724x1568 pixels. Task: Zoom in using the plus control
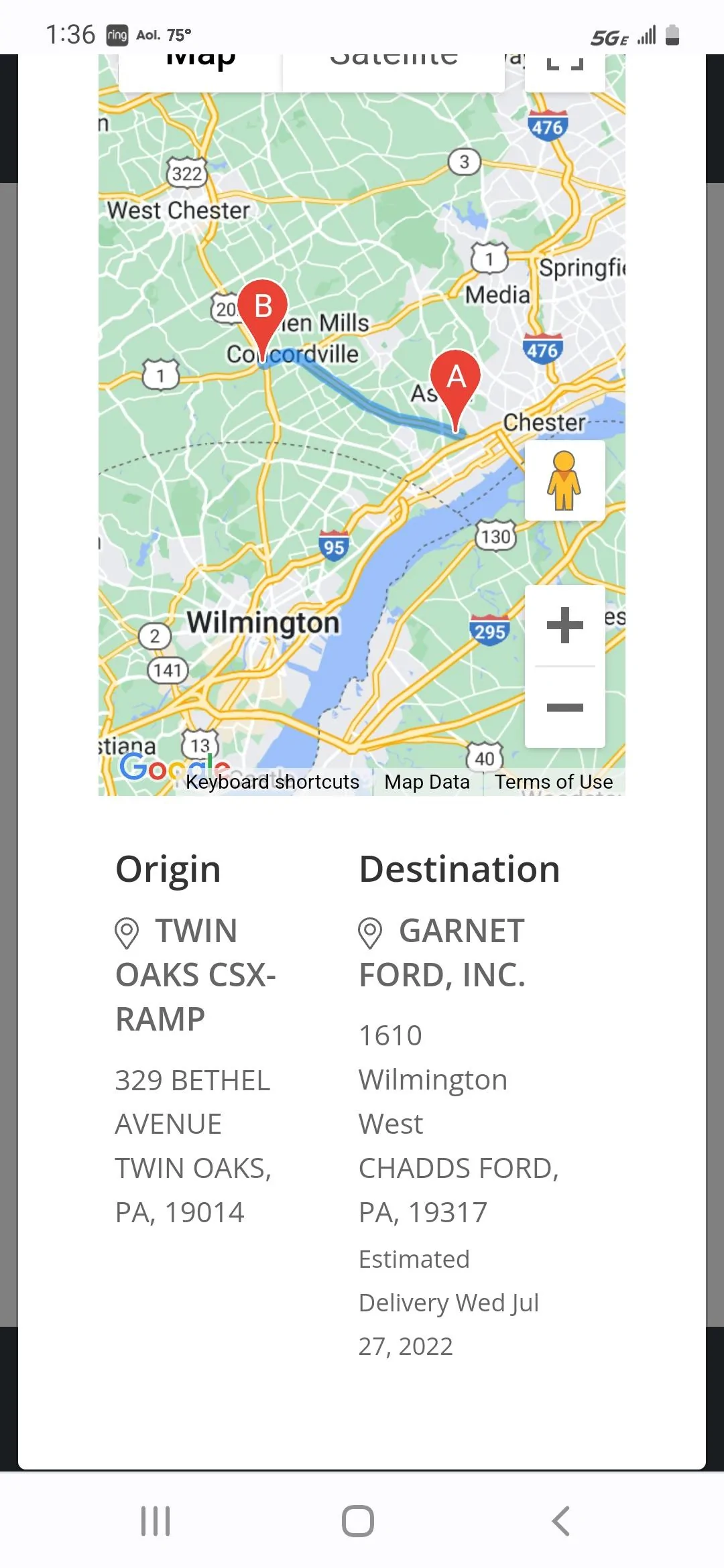click(565, 625)
